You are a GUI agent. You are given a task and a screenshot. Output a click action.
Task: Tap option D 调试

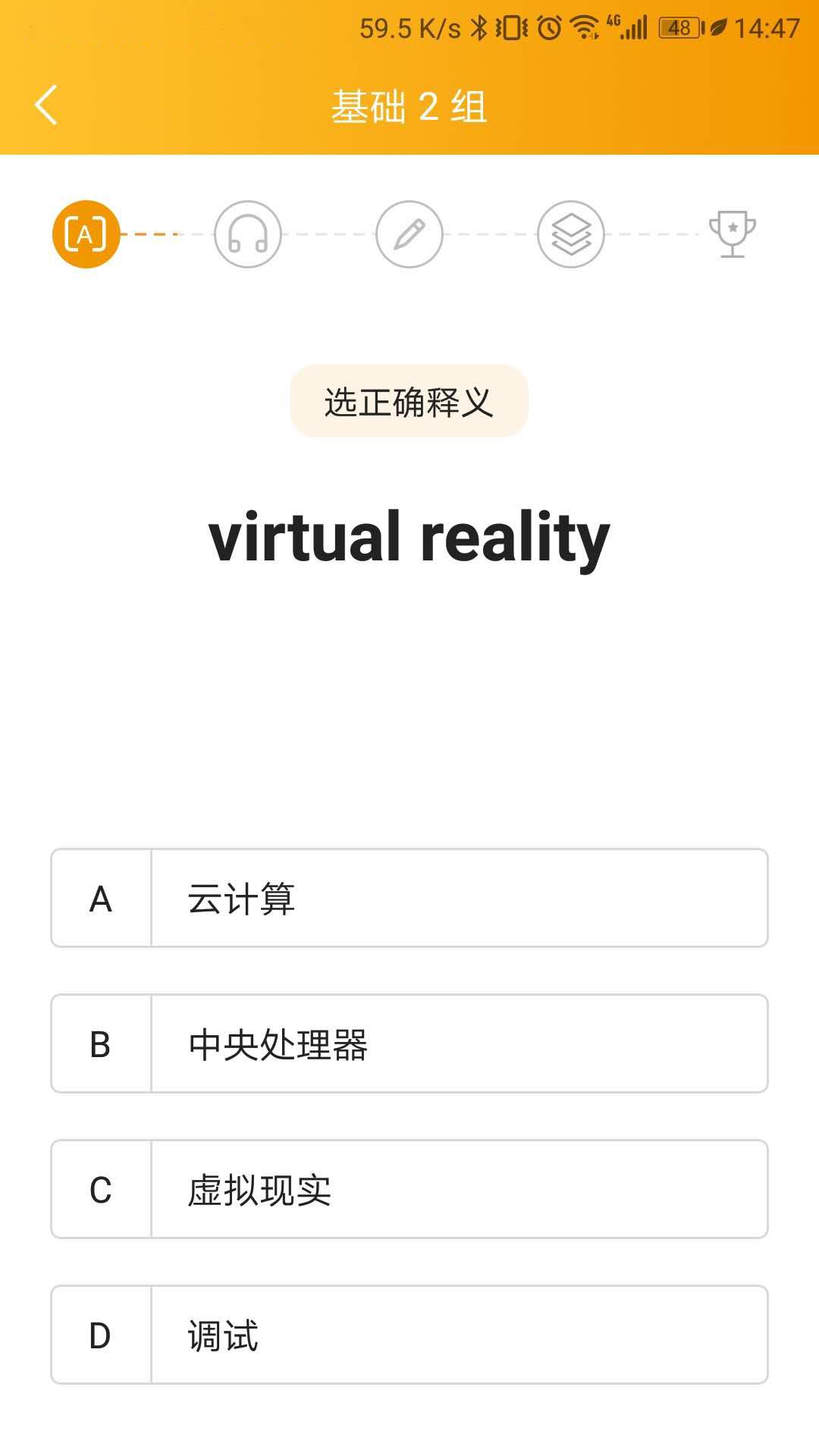point(409,1335)
